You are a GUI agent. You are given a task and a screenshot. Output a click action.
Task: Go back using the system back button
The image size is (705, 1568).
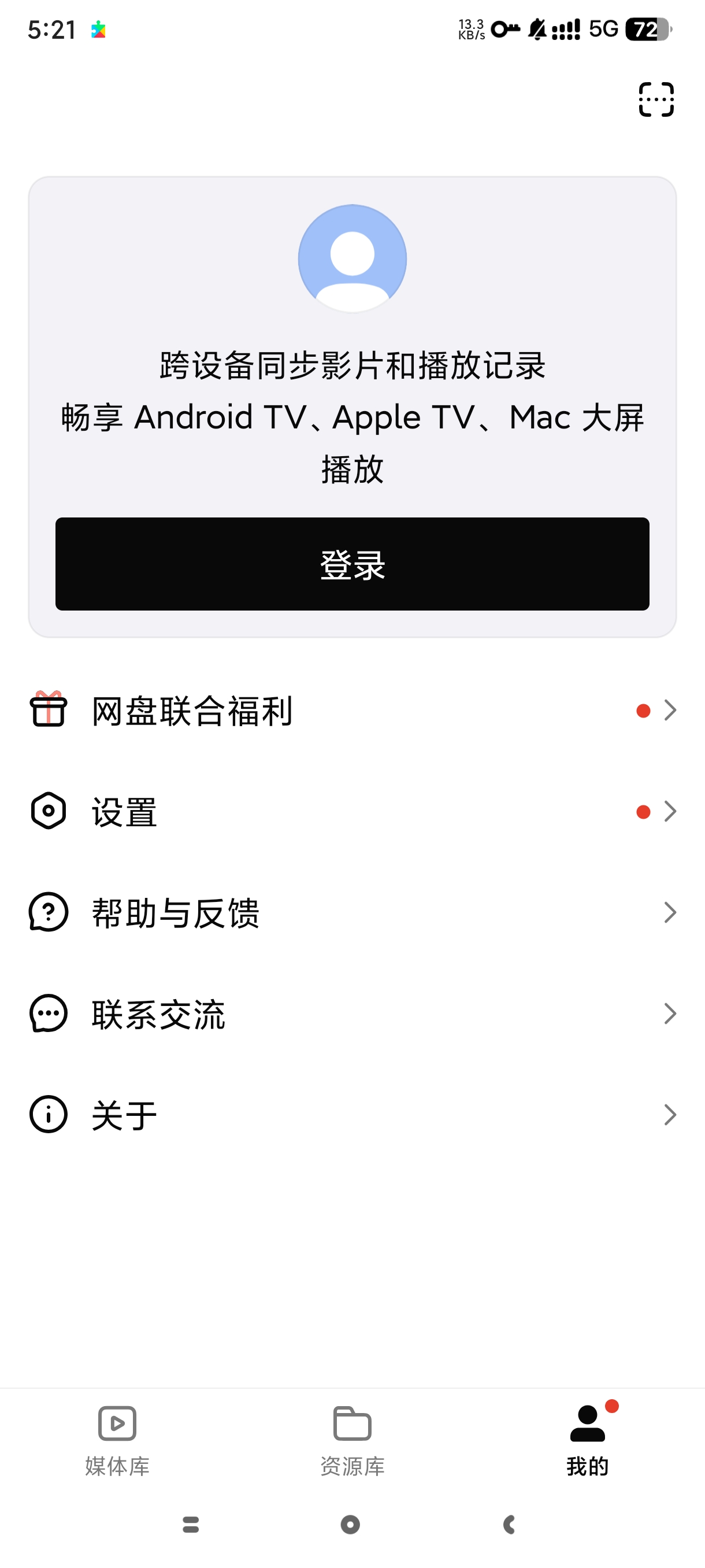coord(510,1524)
